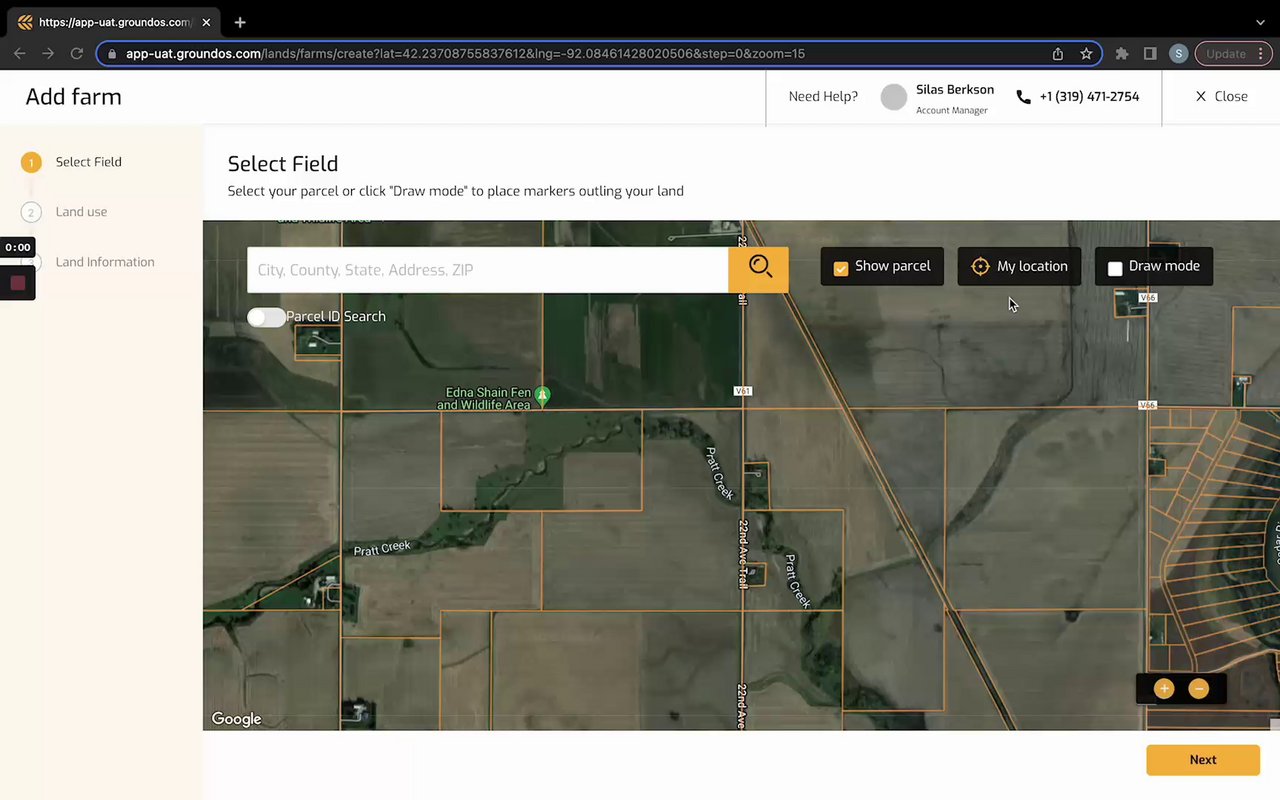
Task: Continue with the Next button
Action: click(1202, 760)
